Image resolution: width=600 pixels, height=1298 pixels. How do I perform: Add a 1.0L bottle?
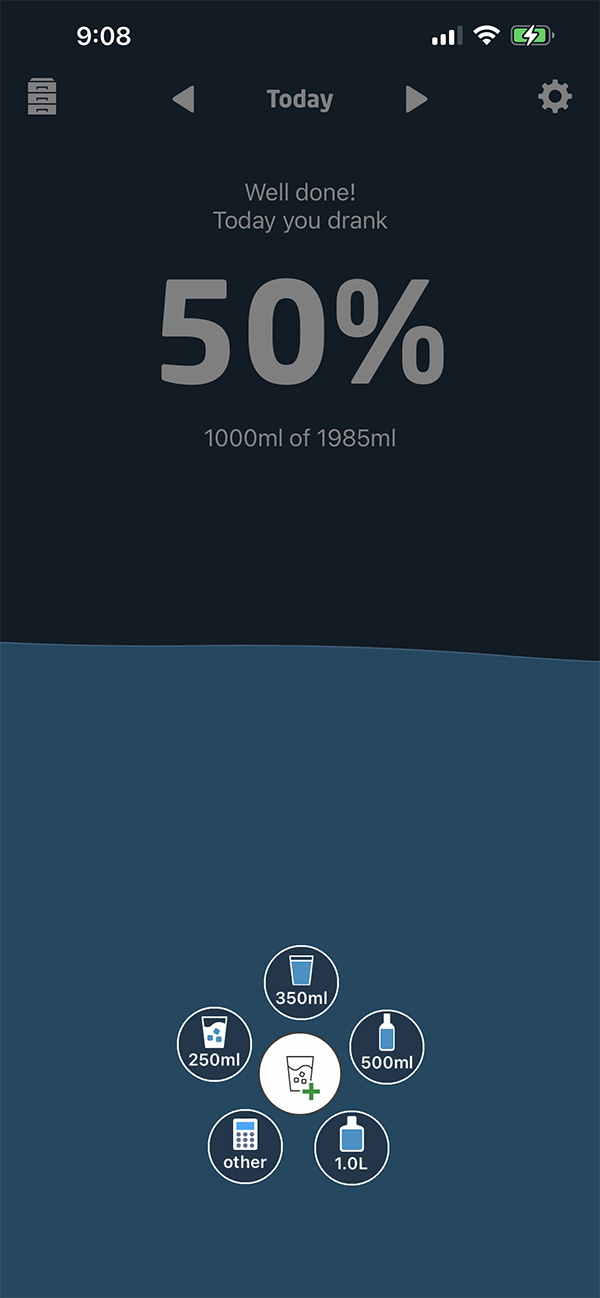click(352, 1148)
